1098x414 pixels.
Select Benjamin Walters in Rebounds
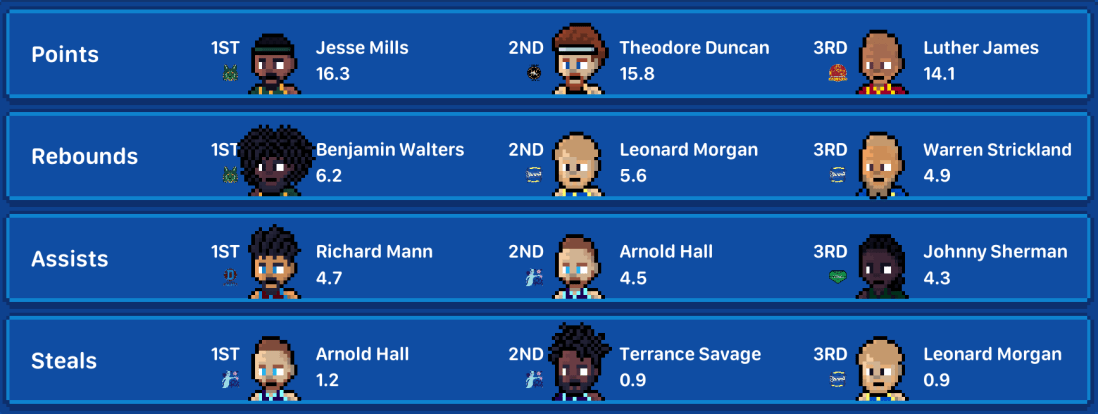389,150
